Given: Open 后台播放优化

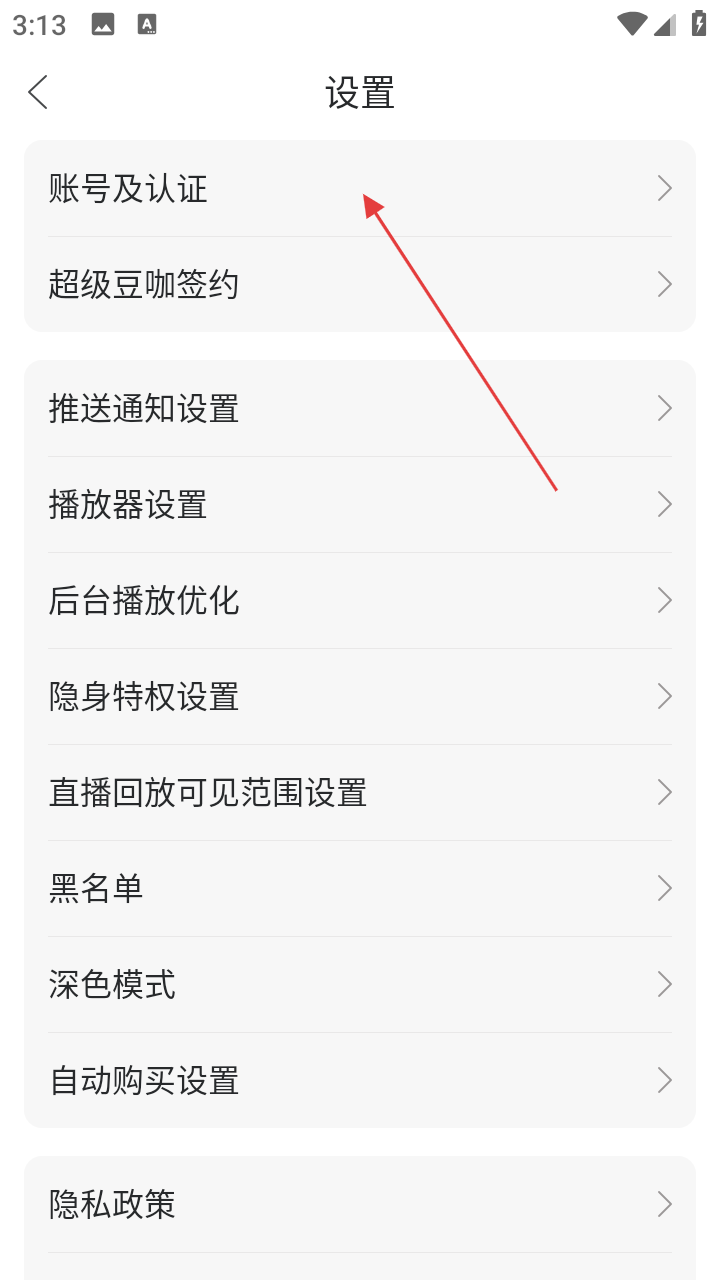Looking at the screenshot, I should (x=359, y=601).
